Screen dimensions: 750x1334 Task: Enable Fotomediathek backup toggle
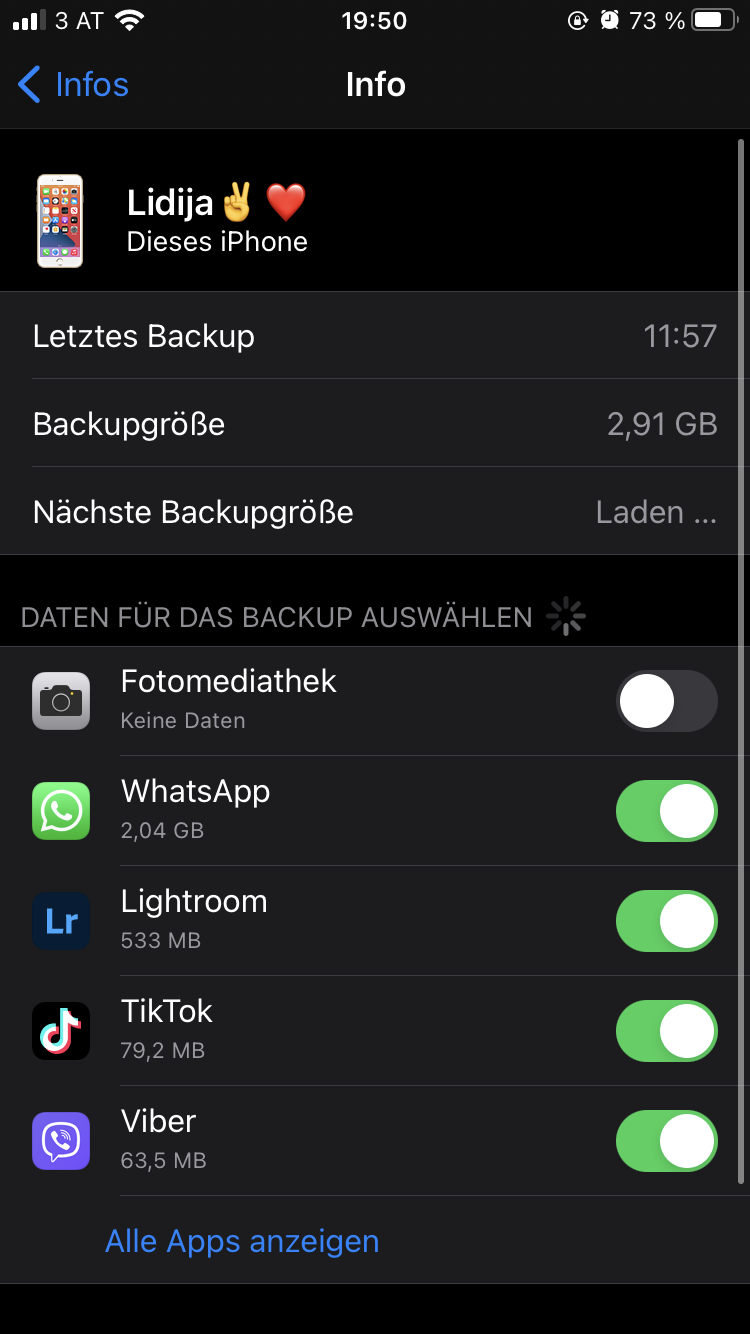pos(666,701)
